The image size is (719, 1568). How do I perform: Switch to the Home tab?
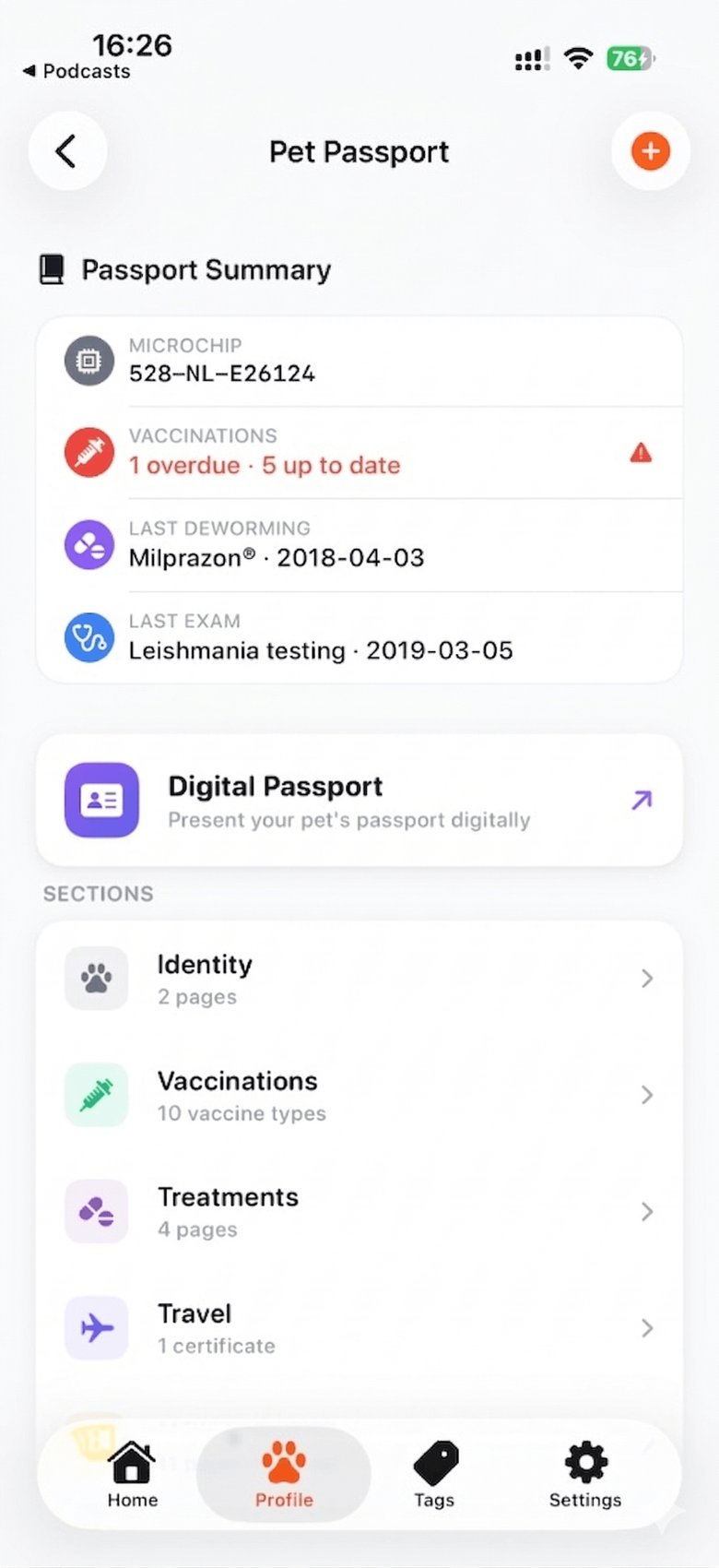click(x=132, y=1476)
